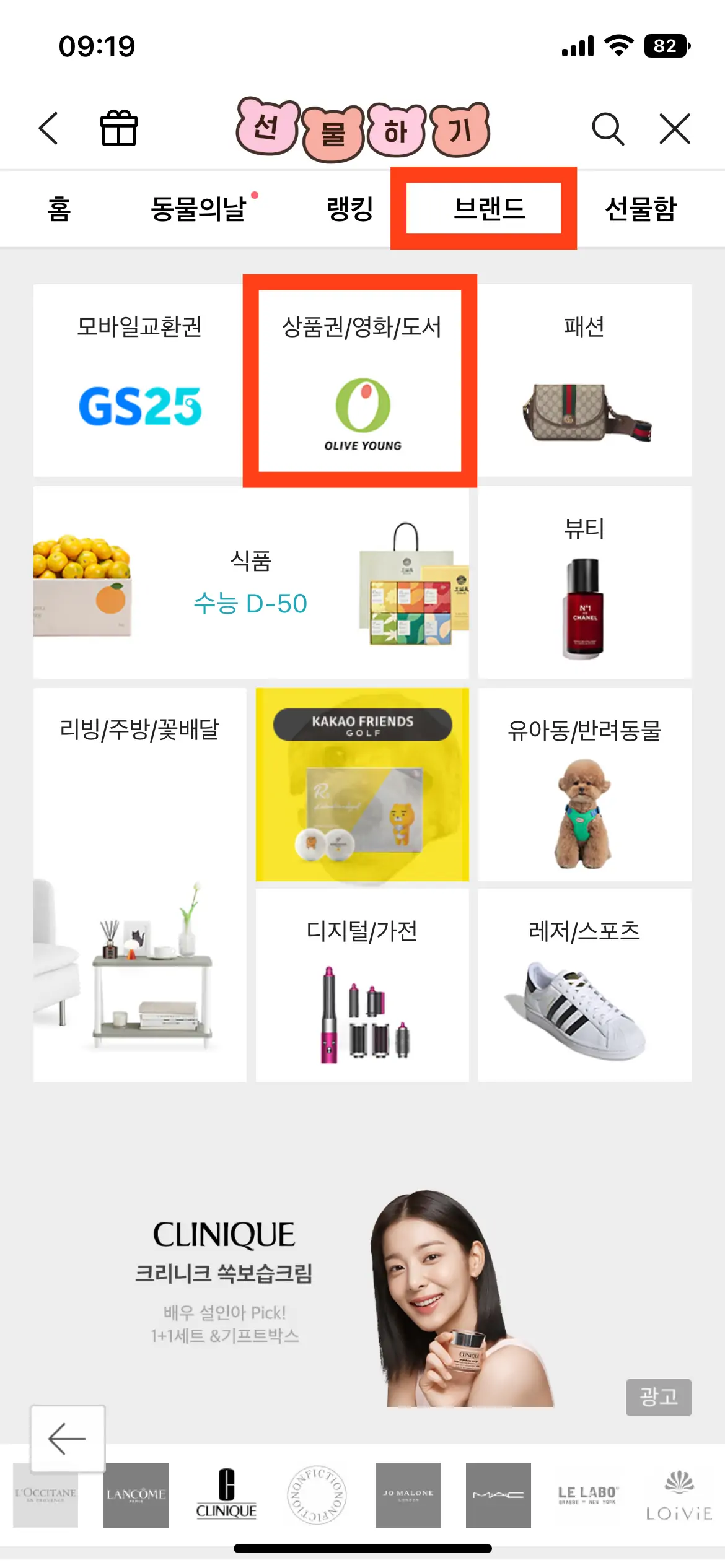Open the 동물의날 menu item

point(197,209)
